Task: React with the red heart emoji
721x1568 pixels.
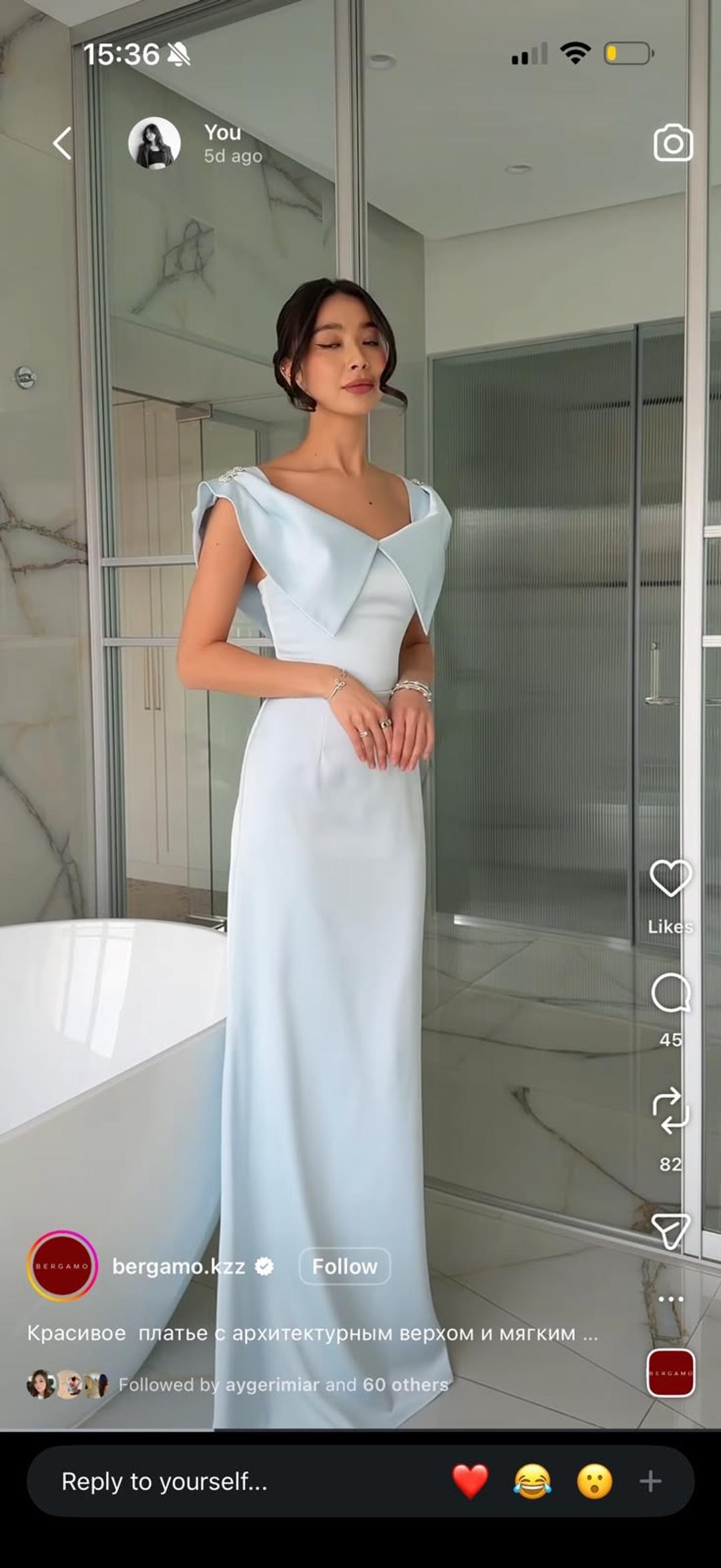Action: [x=470, y=1481]
